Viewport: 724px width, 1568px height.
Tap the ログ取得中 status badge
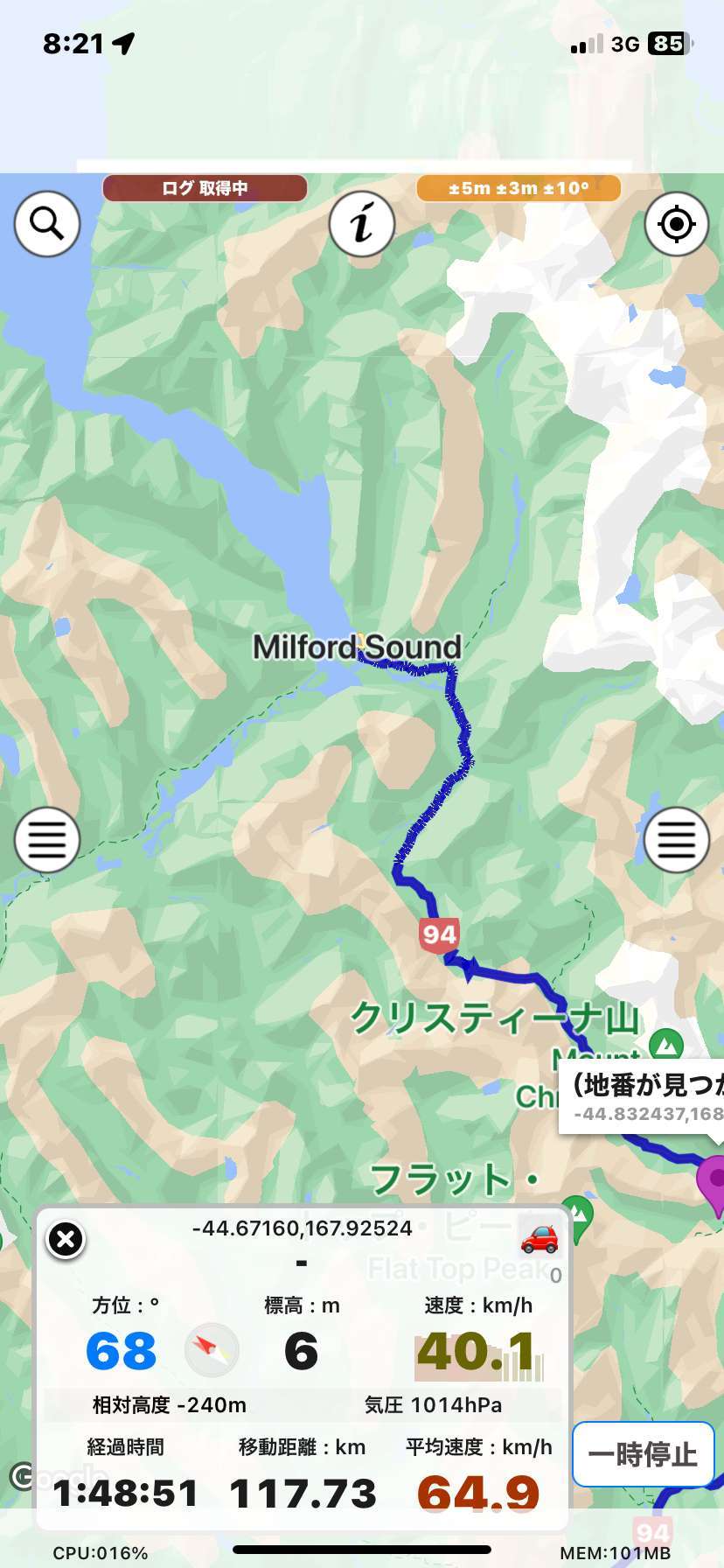pos(205,188)
